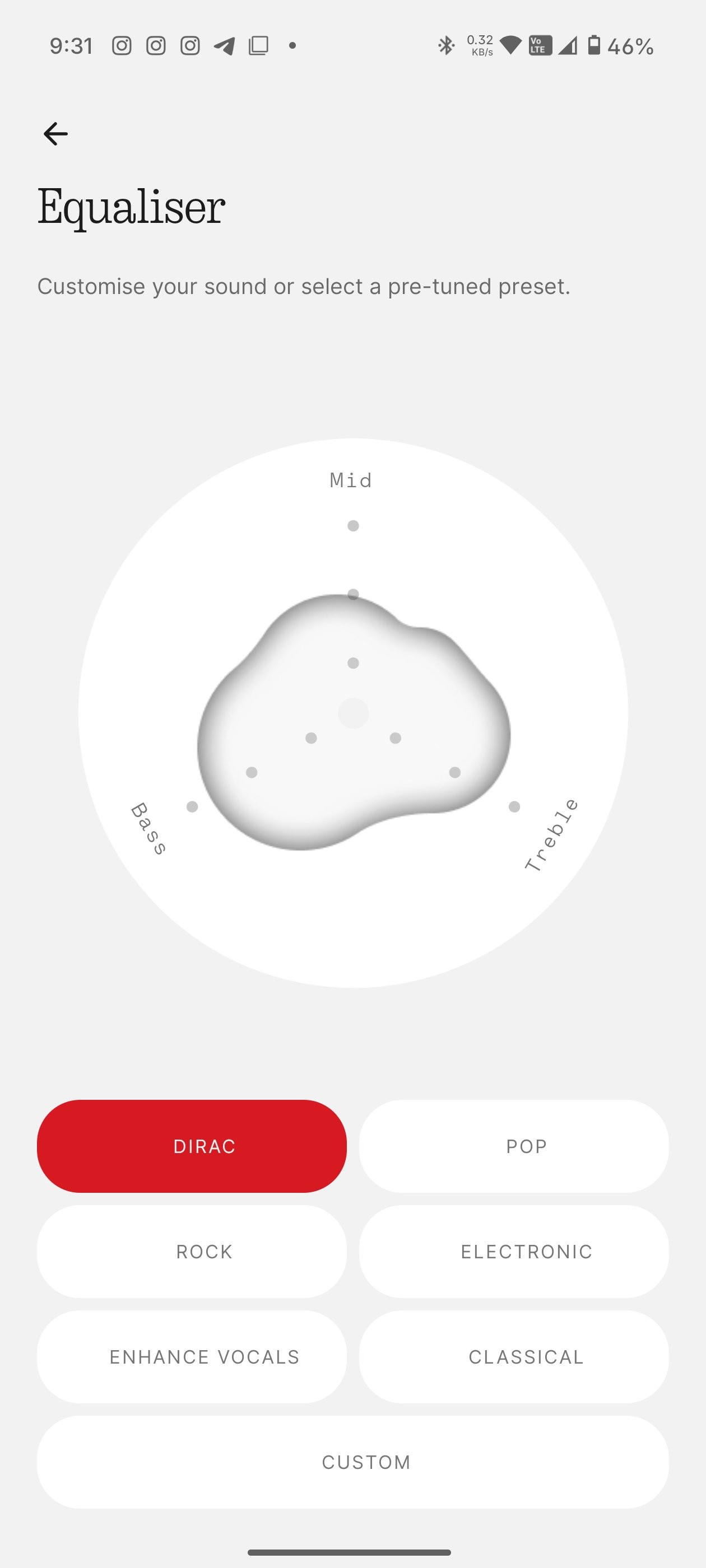Select the ENHANCE VOCALS preset
The height and width of the screenshot is (1568, 706).
click(x=192, y=1357)
